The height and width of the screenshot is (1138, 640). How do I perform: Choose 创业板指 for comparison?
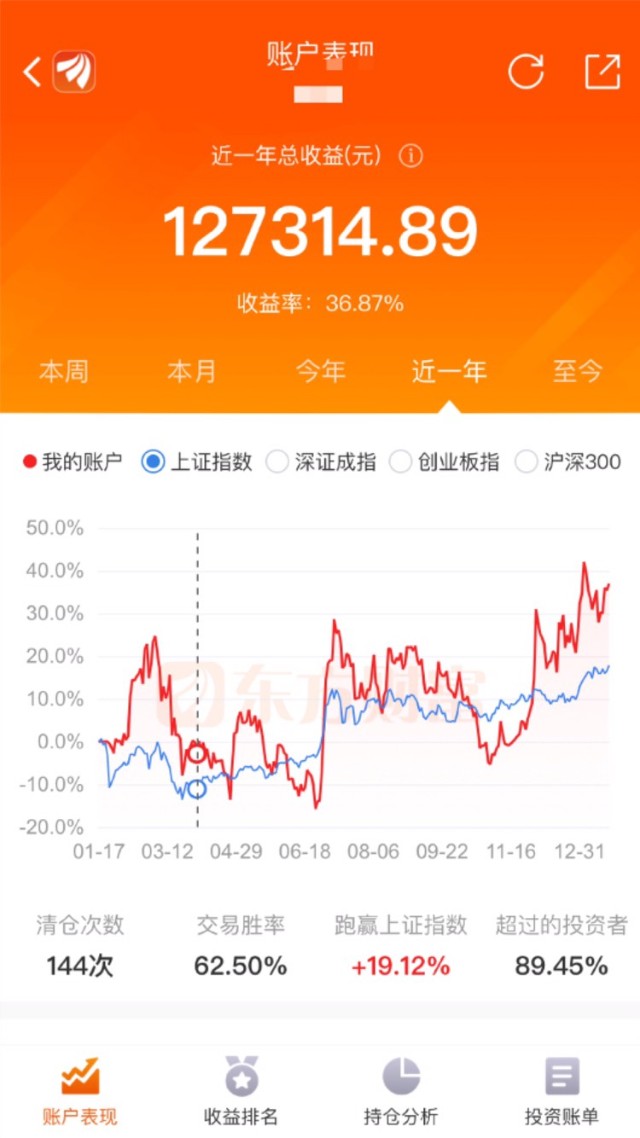[x=445, y=462]
